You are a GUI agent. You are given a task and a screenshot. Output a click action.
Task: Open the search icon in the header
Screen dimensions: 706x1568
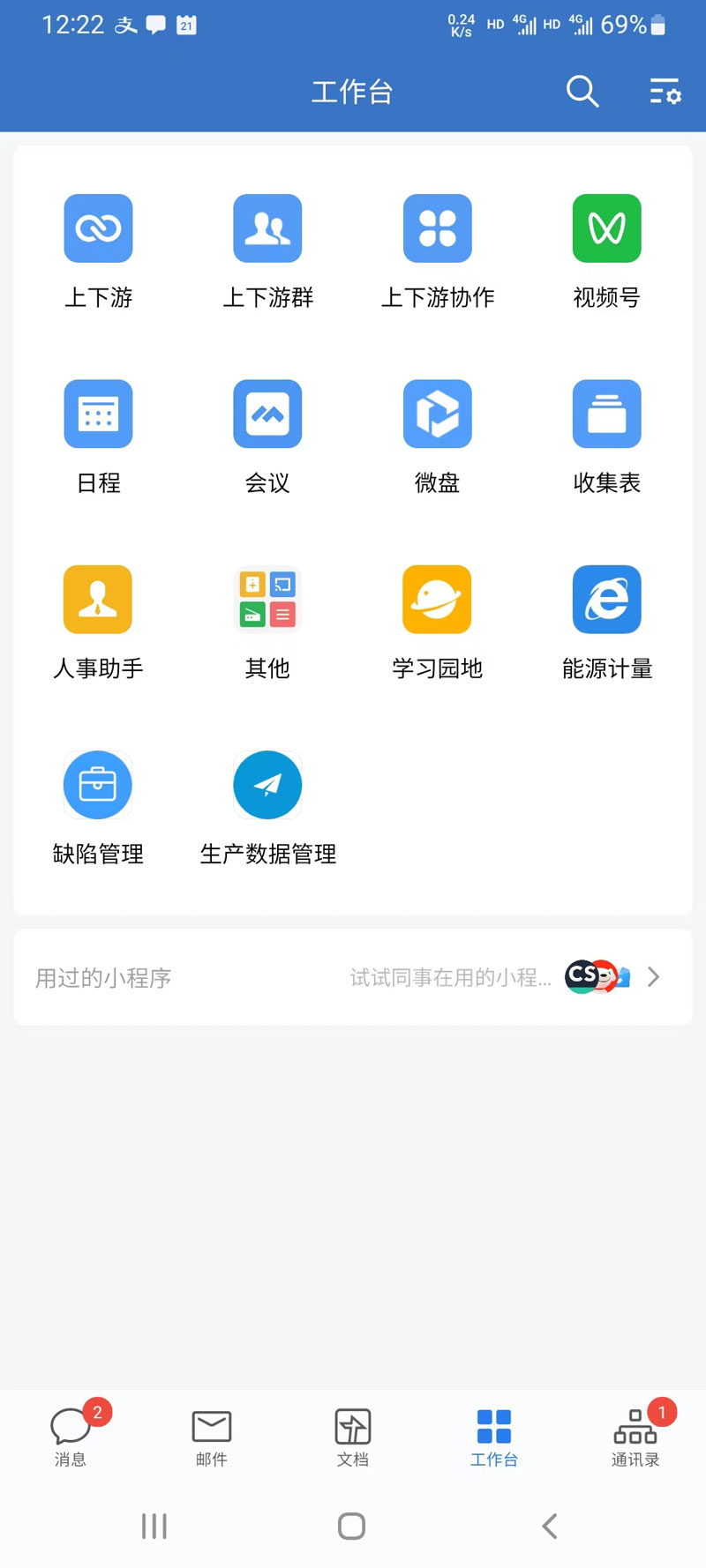click(x=582, y=91)
